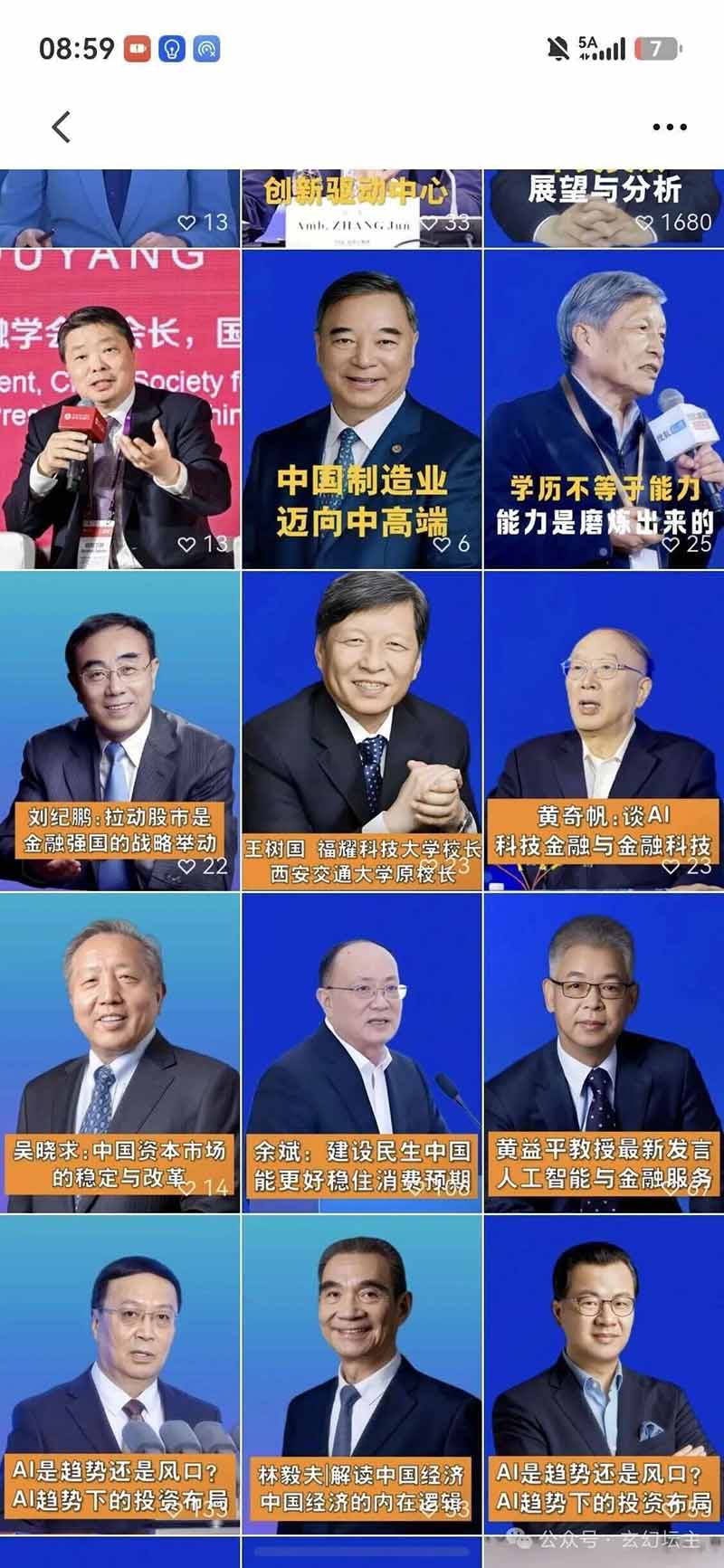Open the 学历不等于能力 video tile
The height and width of the screenshot is (1568, 724).
604,409
